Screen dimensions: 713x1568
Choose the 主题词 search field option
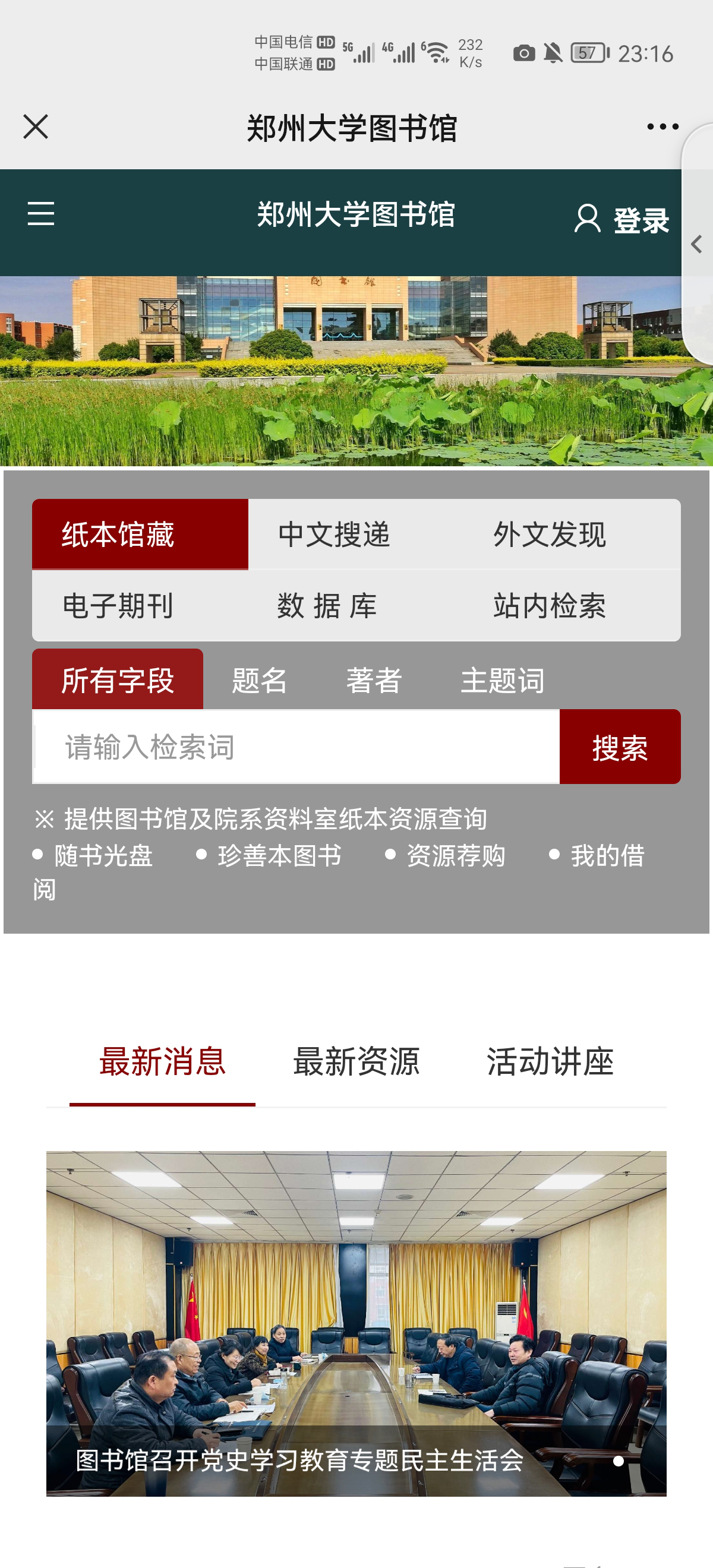tap(502, 680)
